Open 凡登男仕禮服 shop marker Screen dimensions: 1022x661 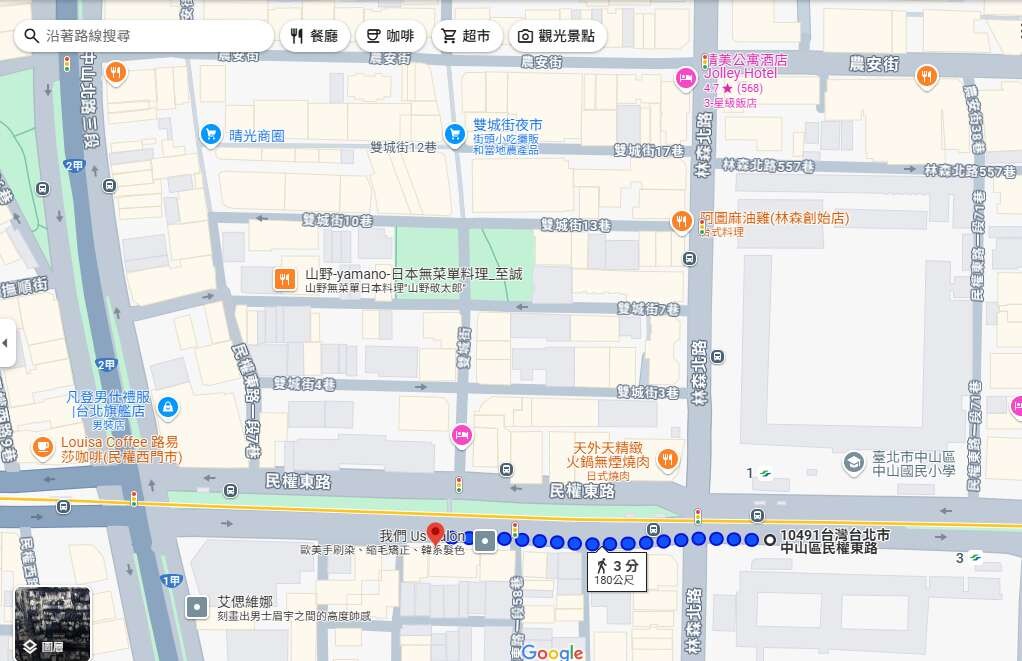click(x=168, y=406)
